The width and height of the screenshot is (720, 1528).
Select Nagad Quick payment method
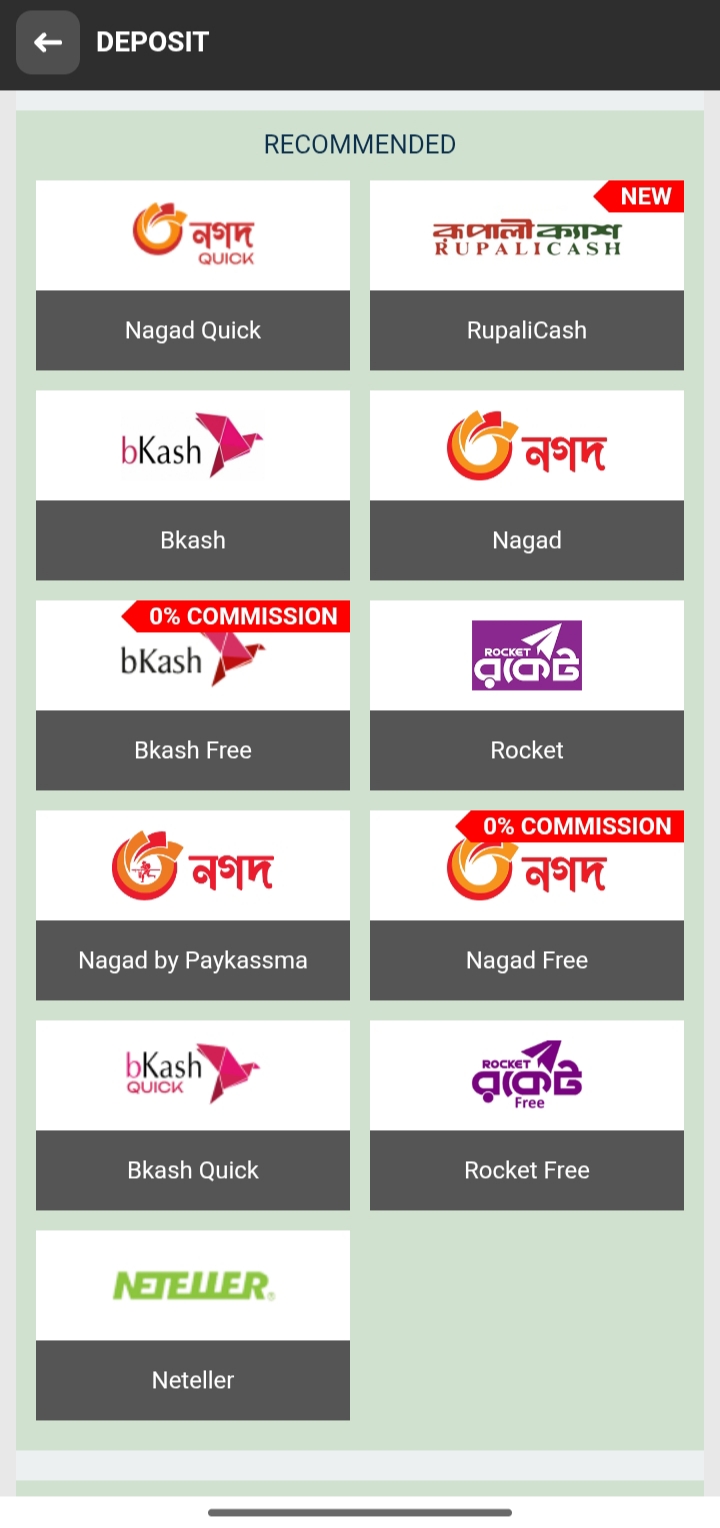(x=193, y=275)
